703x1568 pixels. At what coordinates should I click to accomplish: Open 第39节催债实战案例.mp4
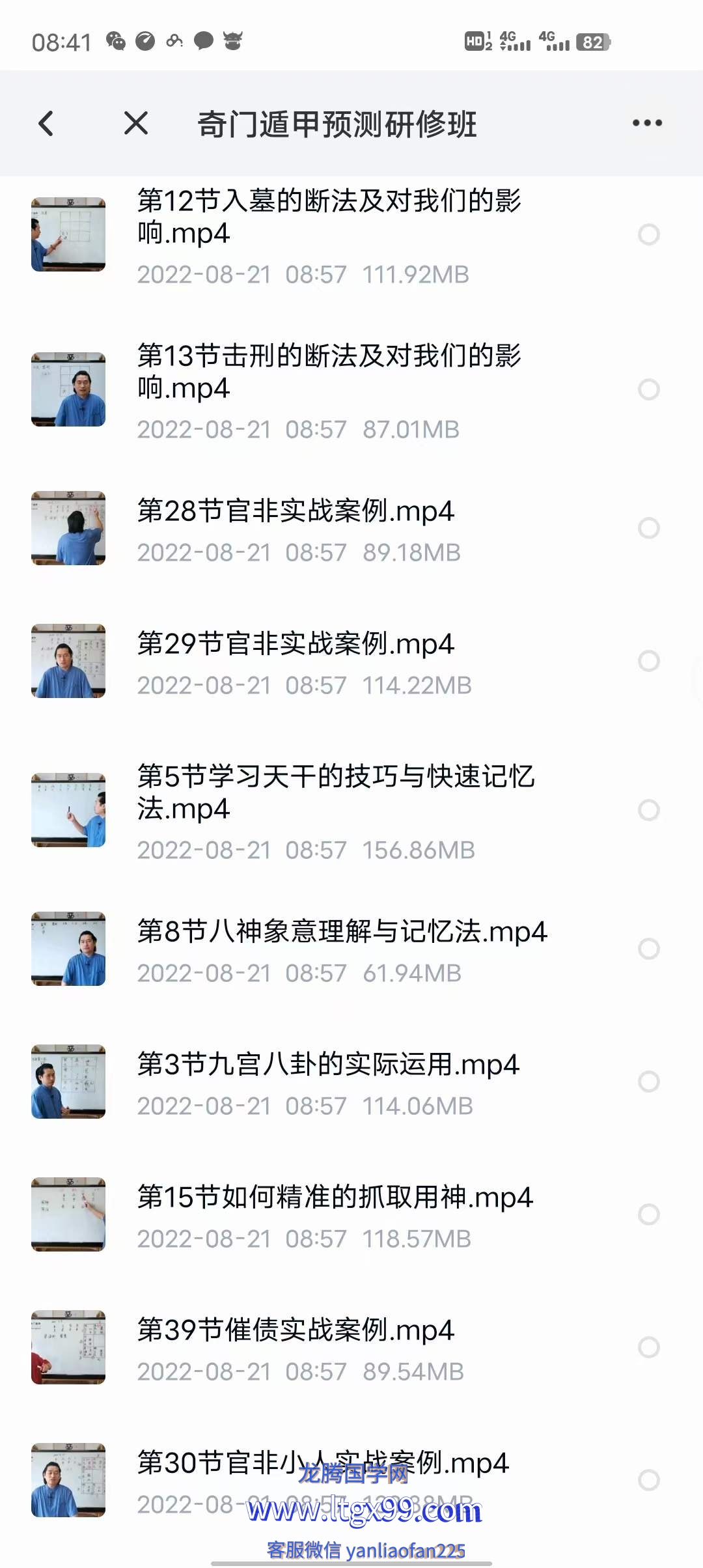[296, 1329]
